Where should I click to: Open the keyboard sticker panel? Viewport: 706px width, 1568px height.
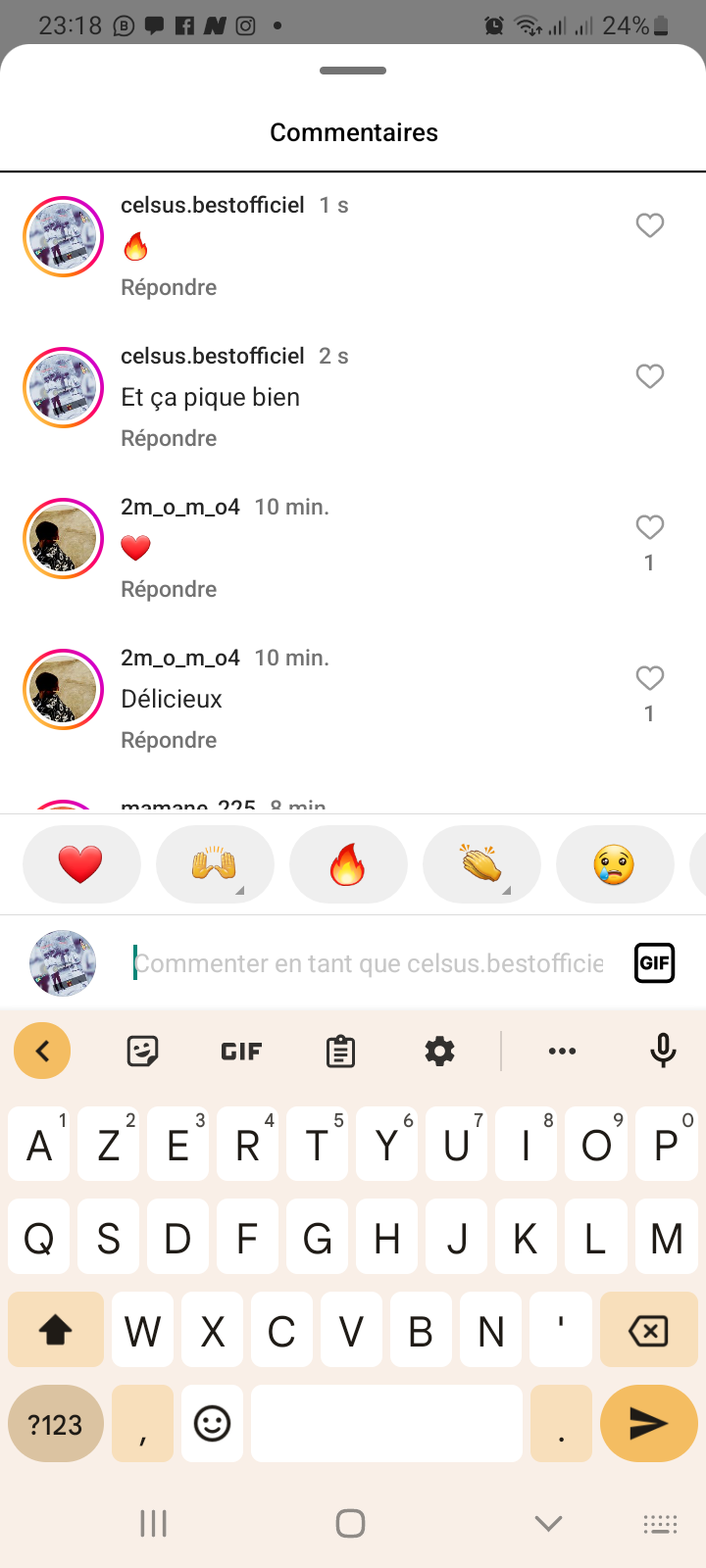click(143, 1052)
